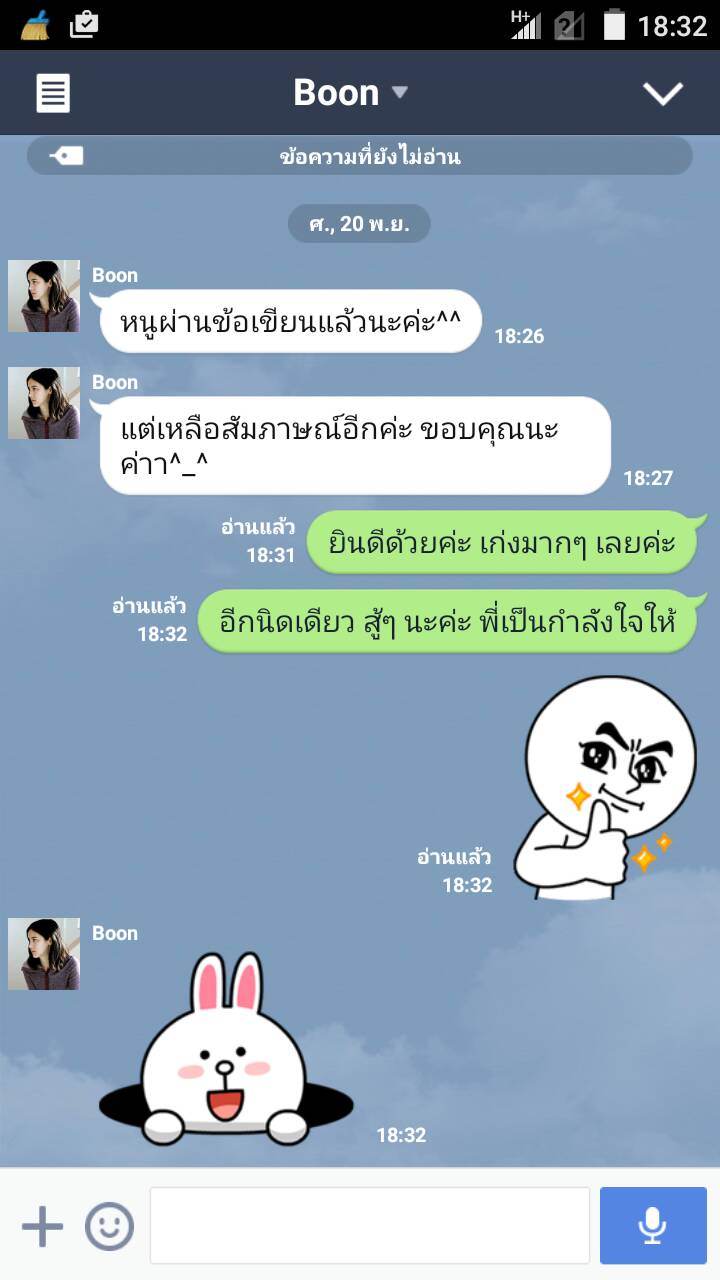Open the emoji and sticker picker

tap(109, 1226)
